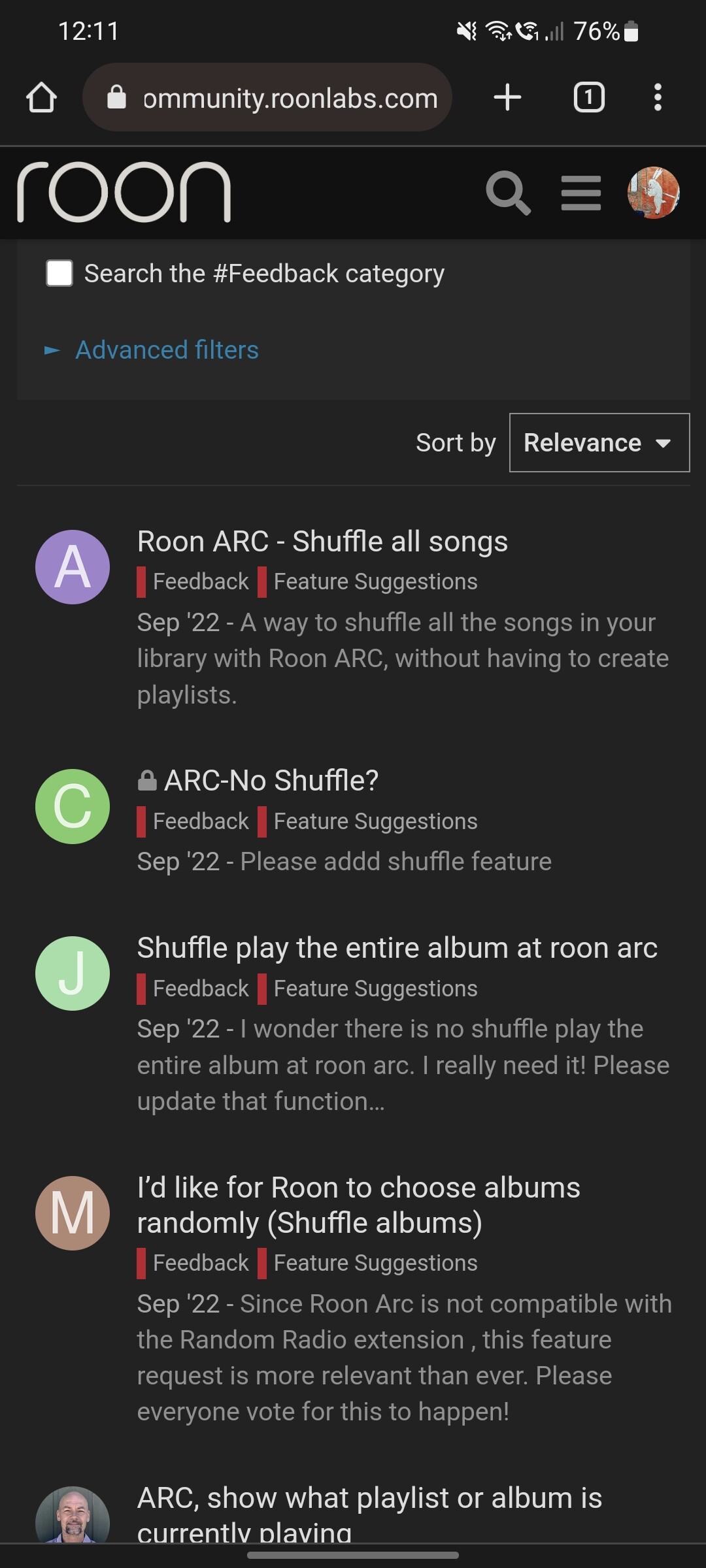706x1568 pixels.
Task: Go to the Roon community home logo
Action: (124, 192)
